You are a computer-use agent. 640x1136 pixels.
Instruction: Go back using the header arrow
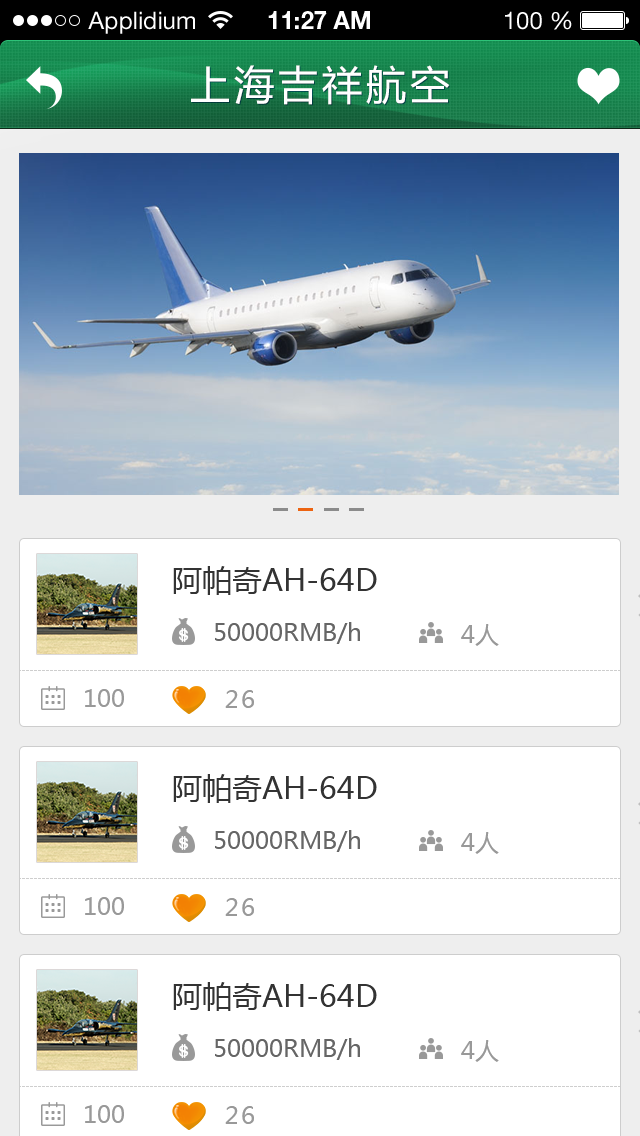pos(44,87)
